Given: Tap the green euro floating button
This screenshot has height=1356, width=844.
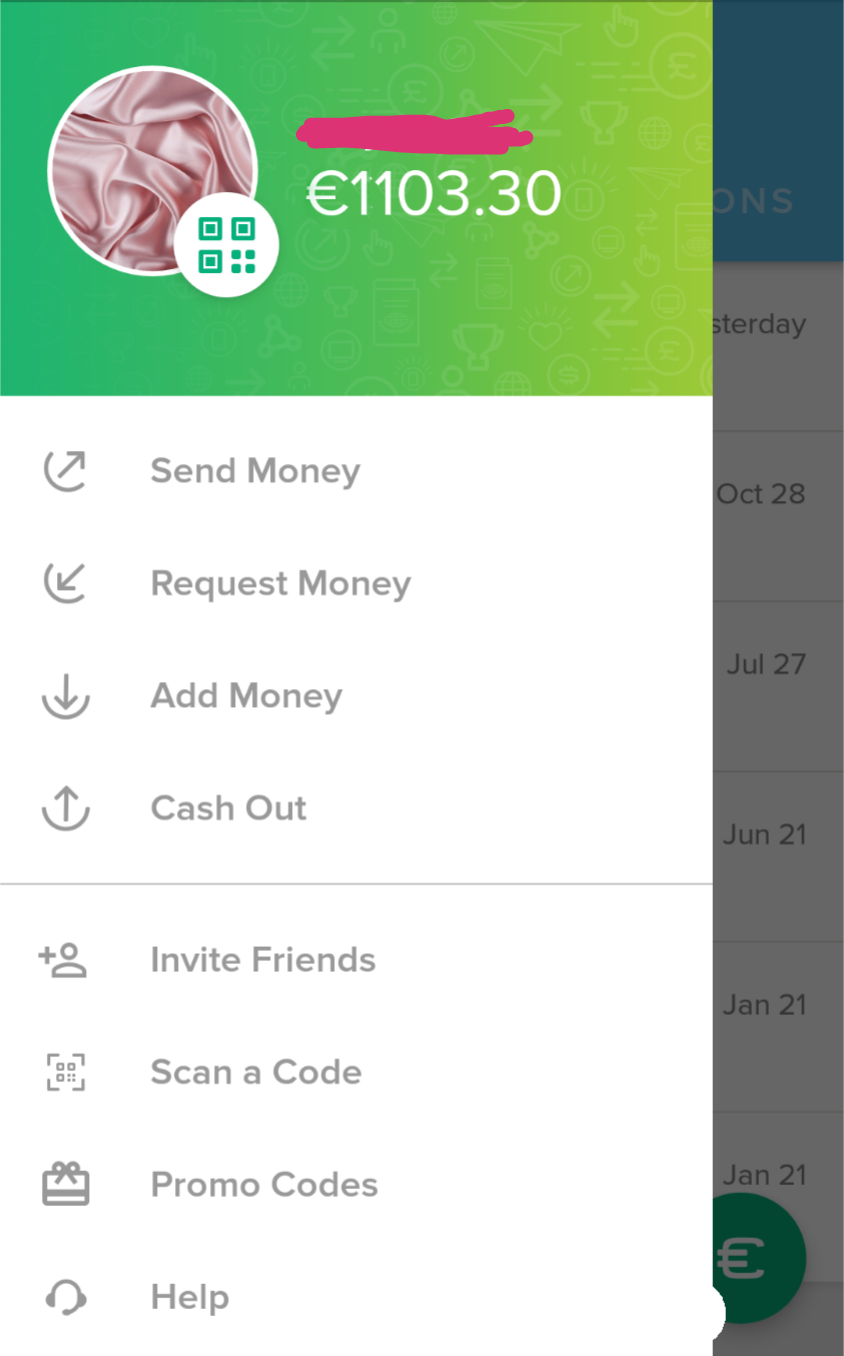Looking at the screenshot, I should (760, 1258).
